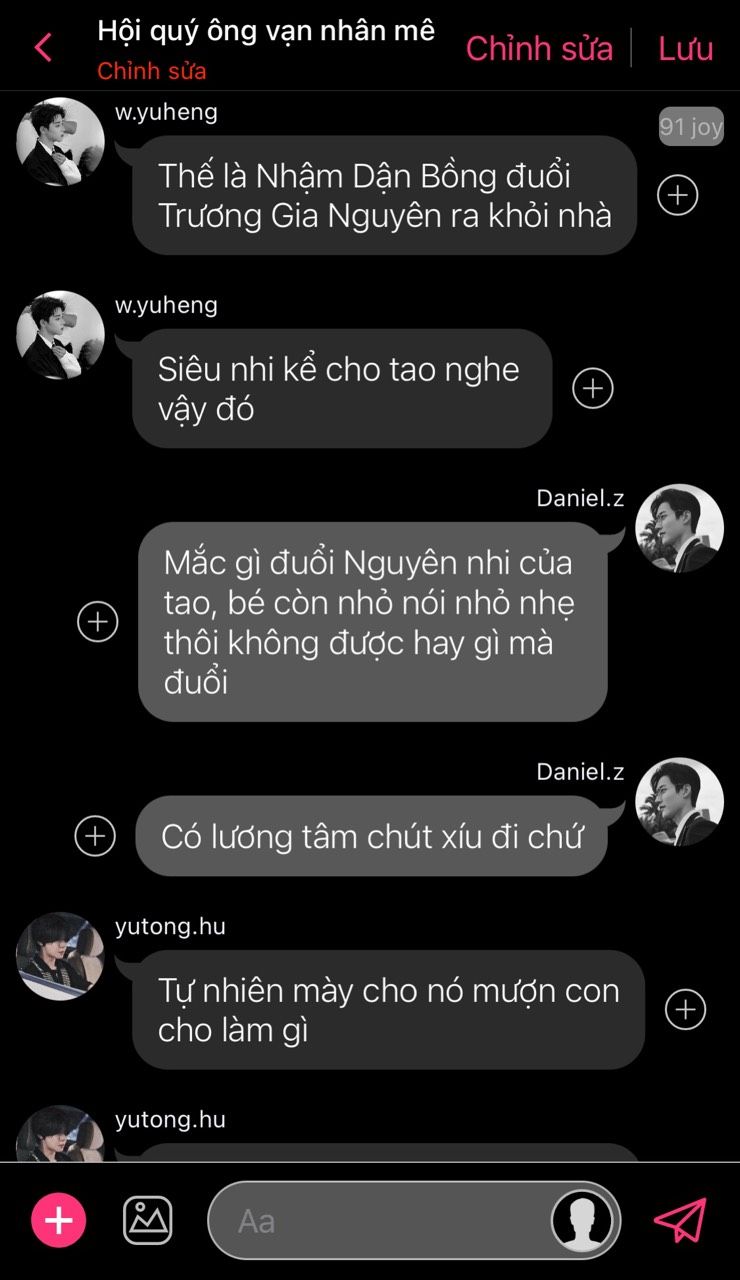Tap plus beside "Mắc gì đuổi Nguyên nhi" message
The width and height of the screenshot is (740, 1280).
point(98,622)
